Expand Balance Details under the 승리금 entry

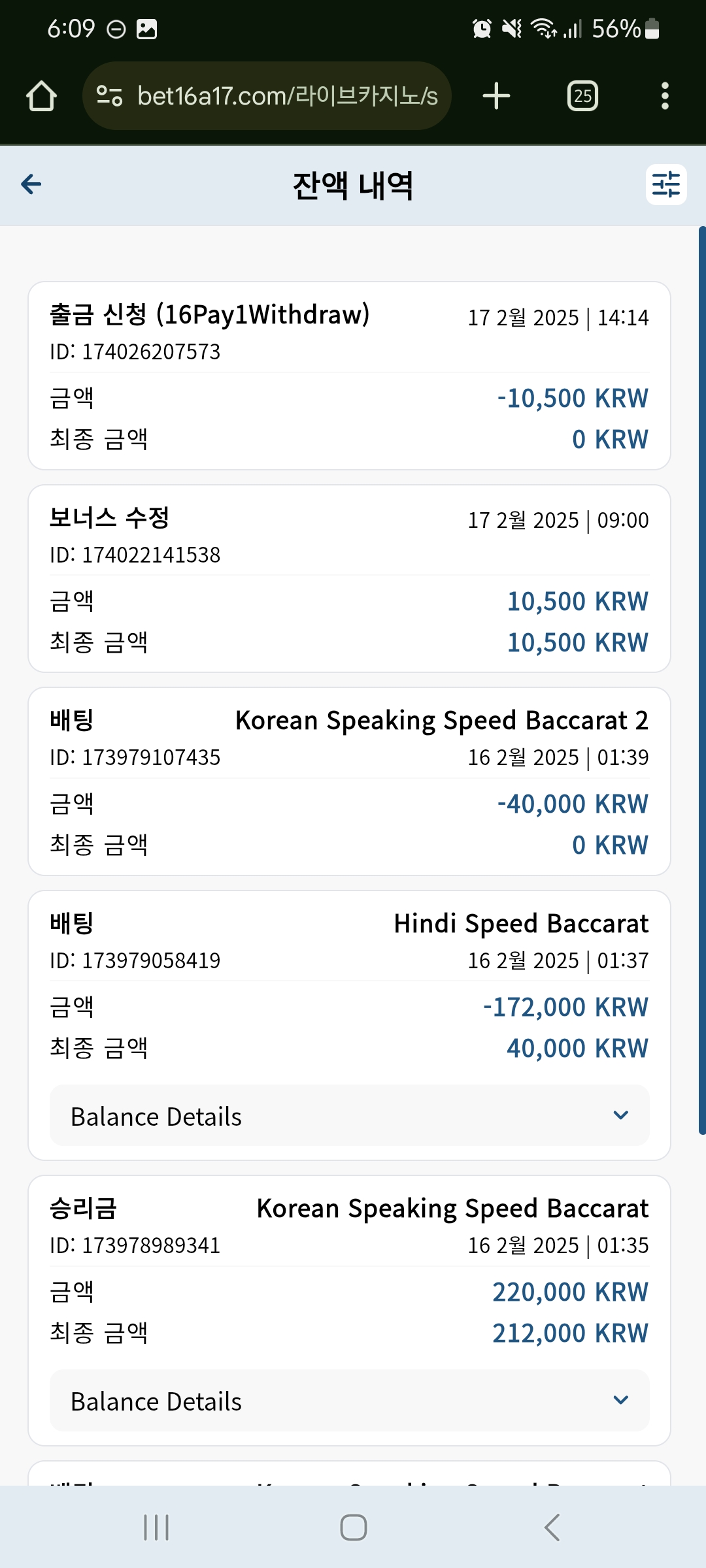(x=350, y=1400)
